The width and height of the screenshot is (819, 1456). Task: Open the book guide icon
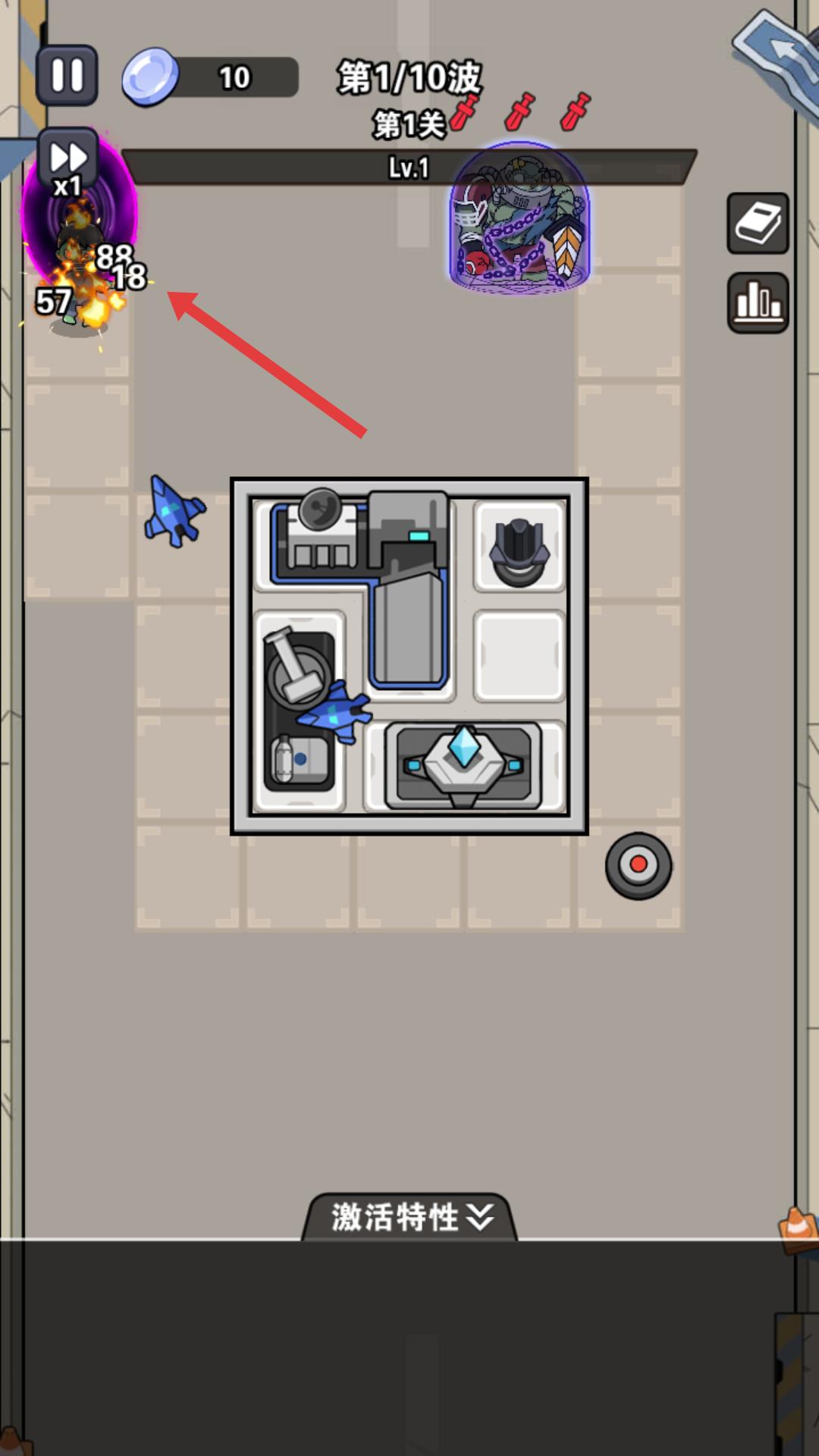tap(758, 223)
